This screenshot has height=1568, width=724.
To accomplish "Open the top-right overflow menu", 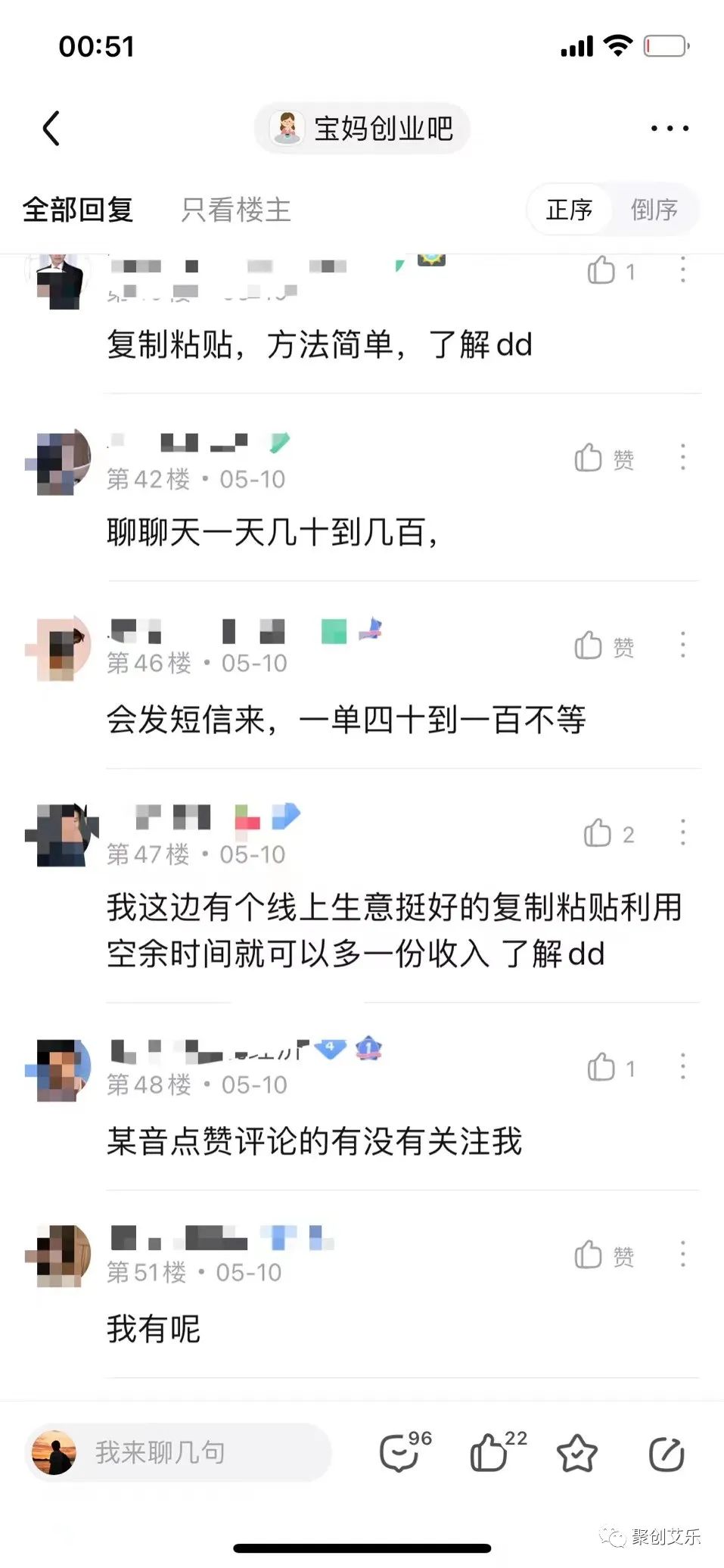I will click(x=670, y=129).
